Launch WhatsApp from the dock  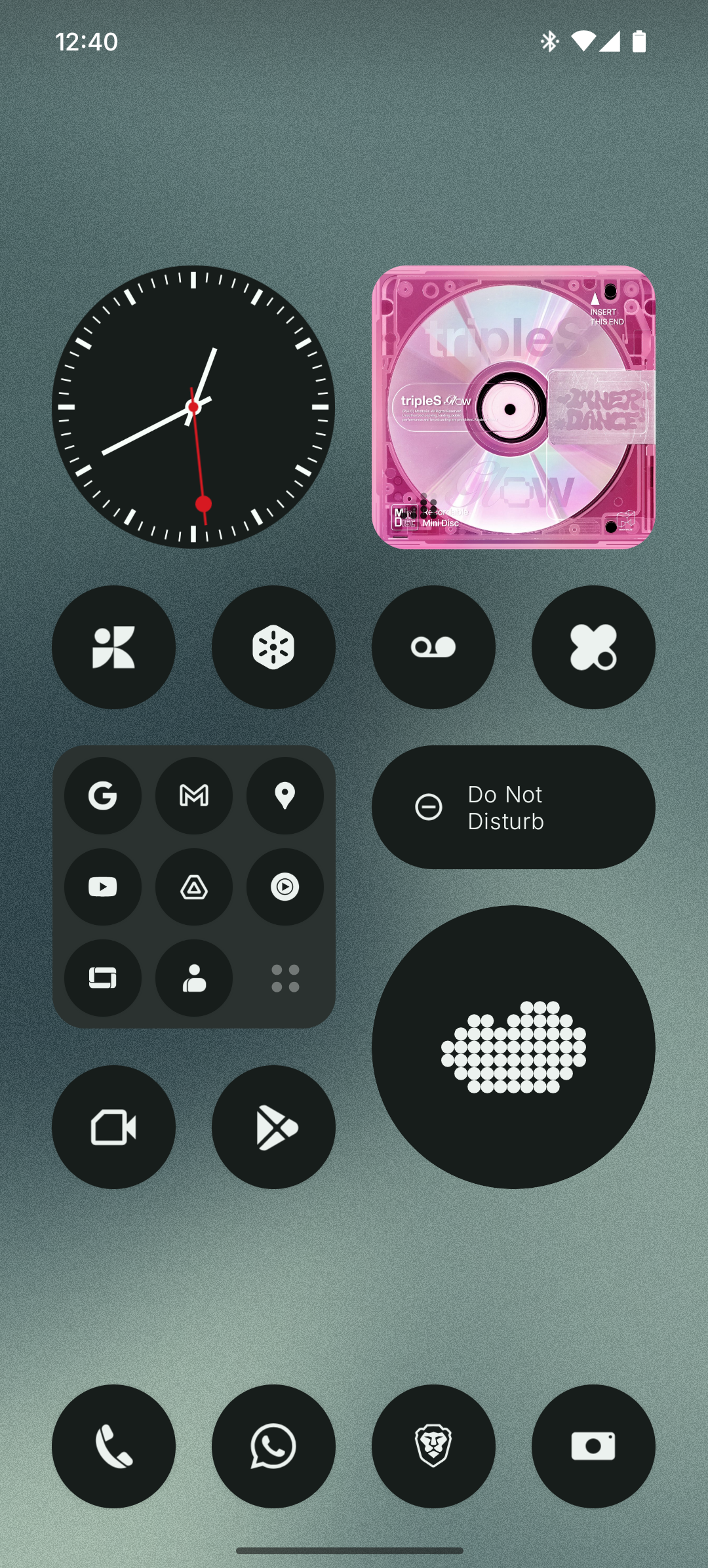point(273,1446)
